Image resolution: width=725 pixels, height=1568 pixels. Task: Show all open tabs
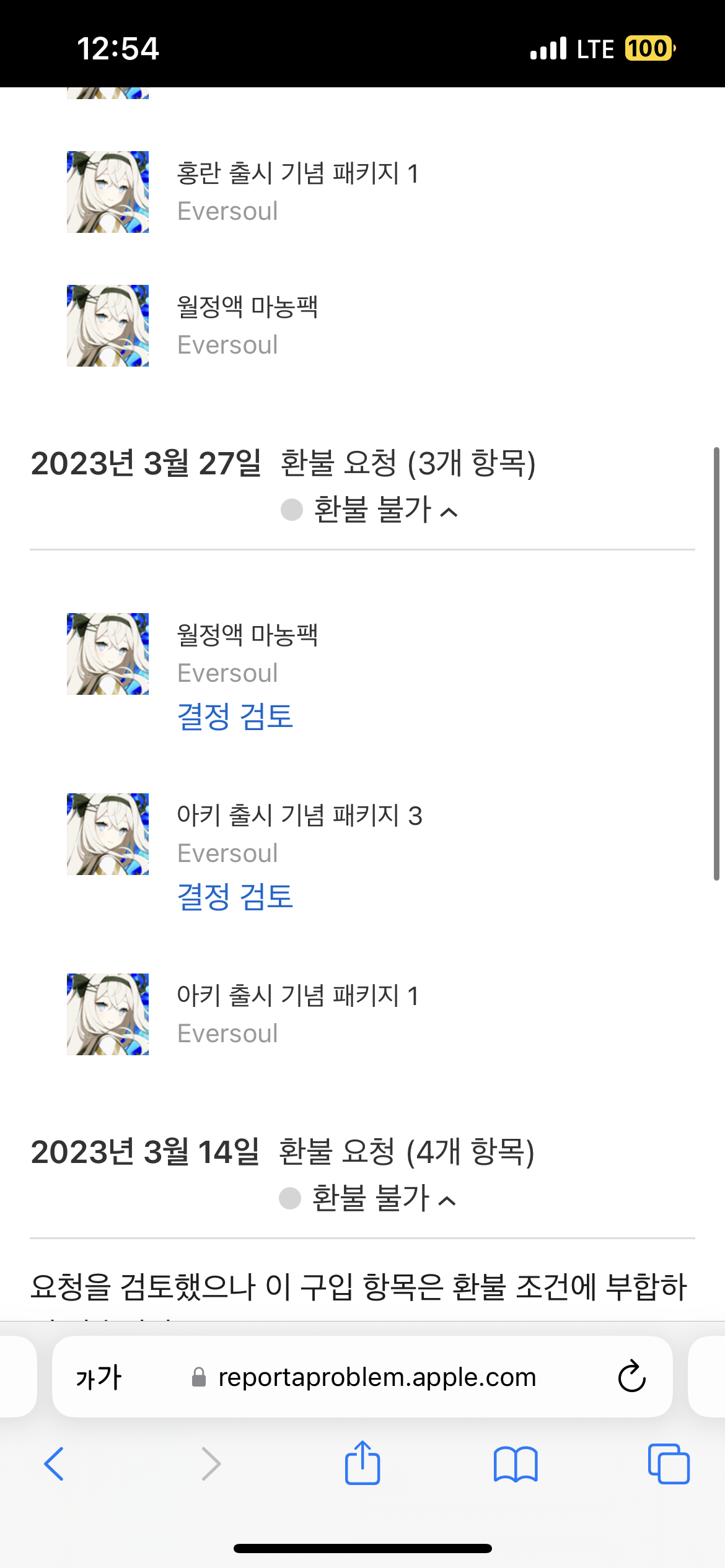pos(668,1464)
